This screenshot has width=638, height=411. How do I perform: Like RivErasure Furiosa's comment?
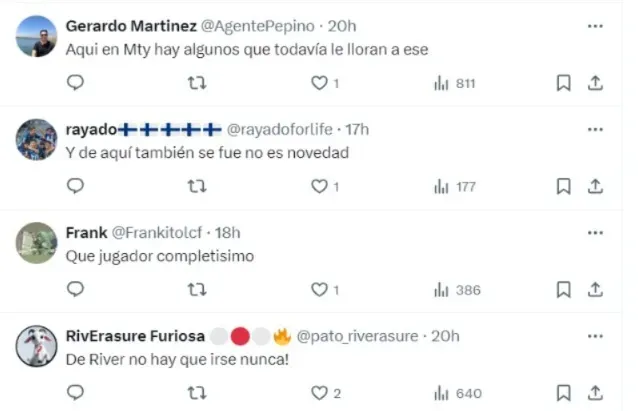[319, 392]
